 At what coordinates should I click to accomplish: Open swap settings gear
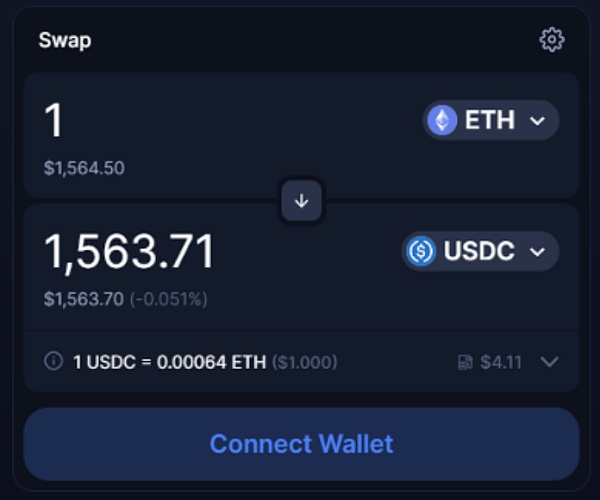coord(551,40)
